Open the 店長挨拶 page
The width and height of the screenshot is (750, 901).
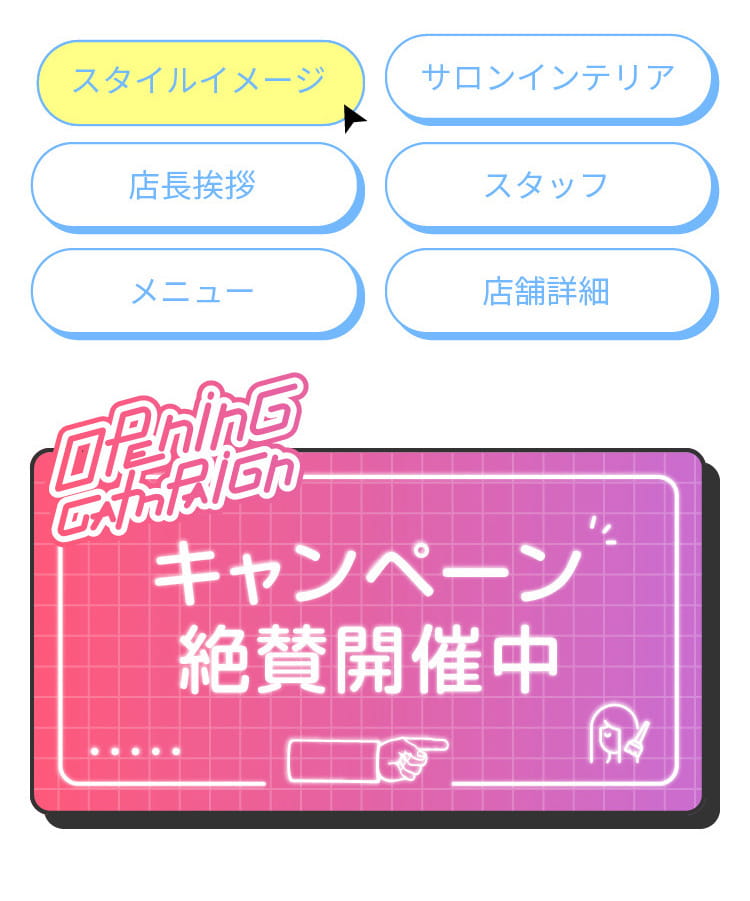point(193,185)
